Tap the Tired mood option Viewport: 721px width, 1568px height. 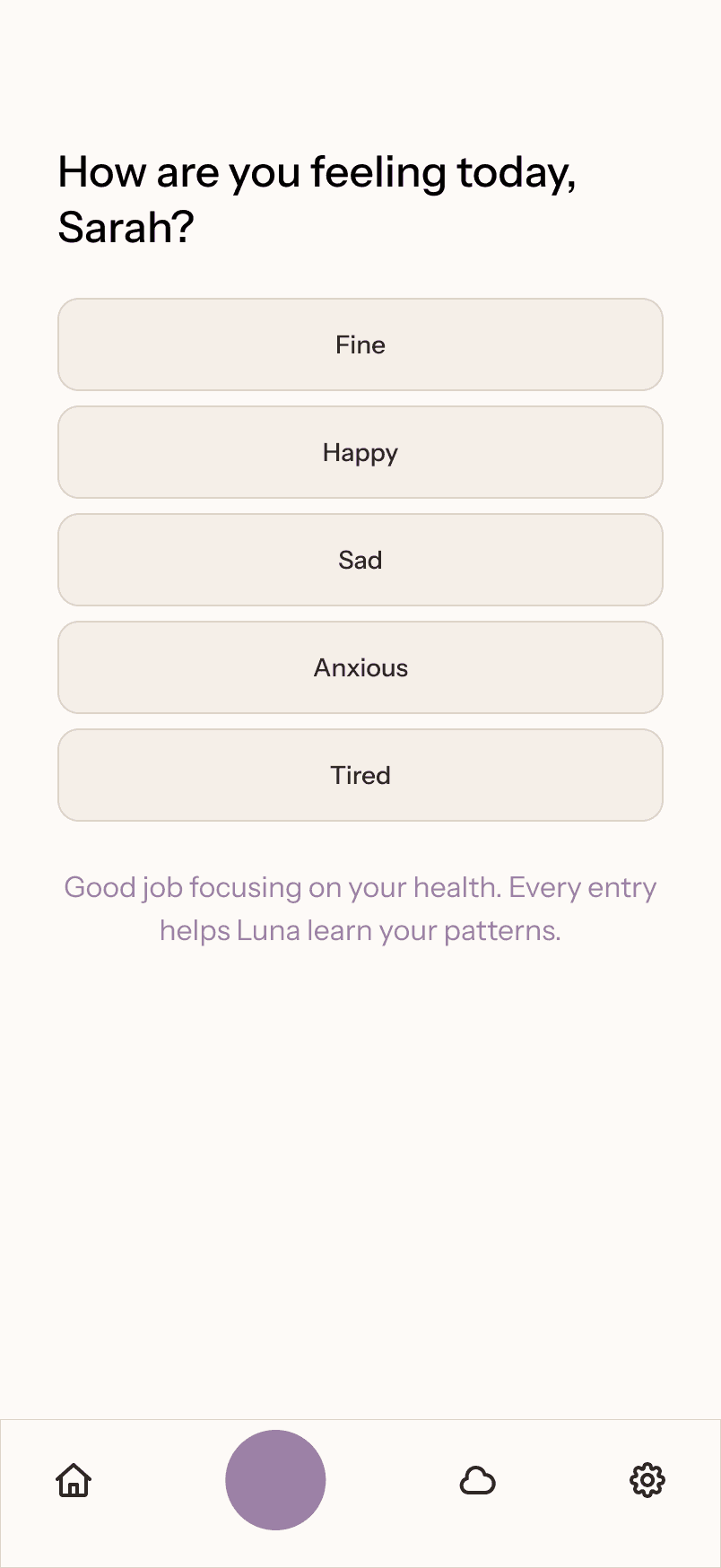click(x=360, y=775)
